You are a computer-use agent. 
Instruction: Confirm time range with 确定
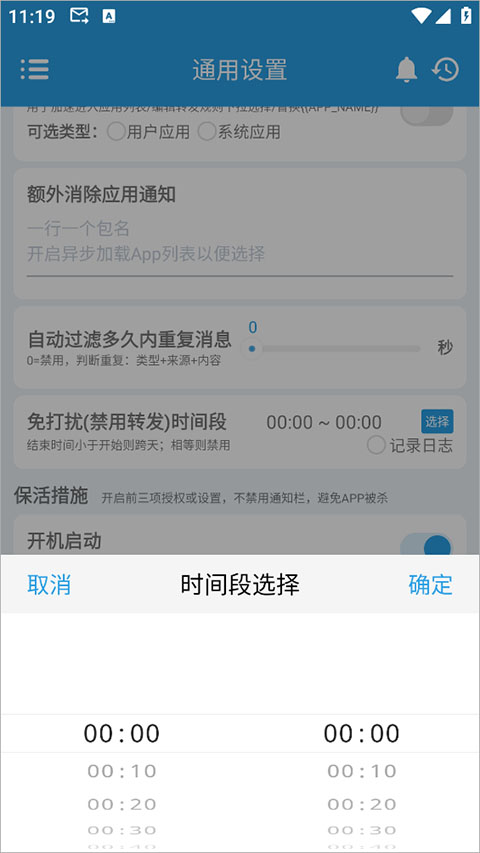[430, 584]
